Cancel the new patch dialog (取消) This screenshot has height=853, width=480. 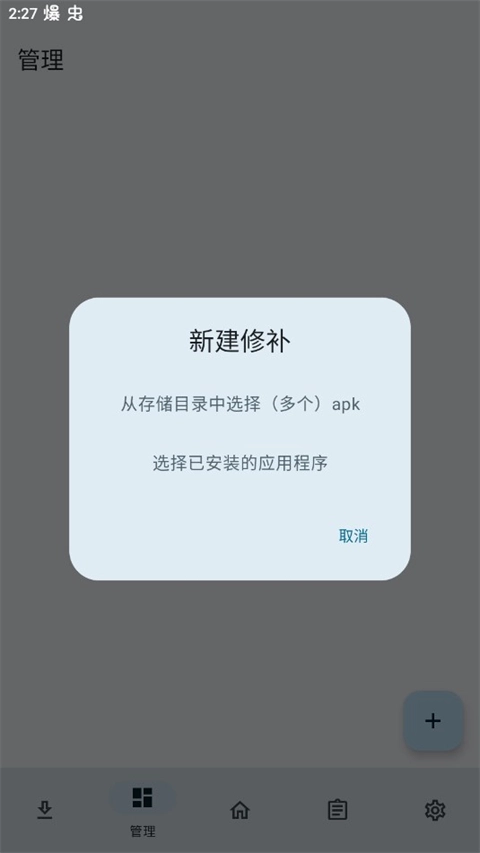coord(353,536)
